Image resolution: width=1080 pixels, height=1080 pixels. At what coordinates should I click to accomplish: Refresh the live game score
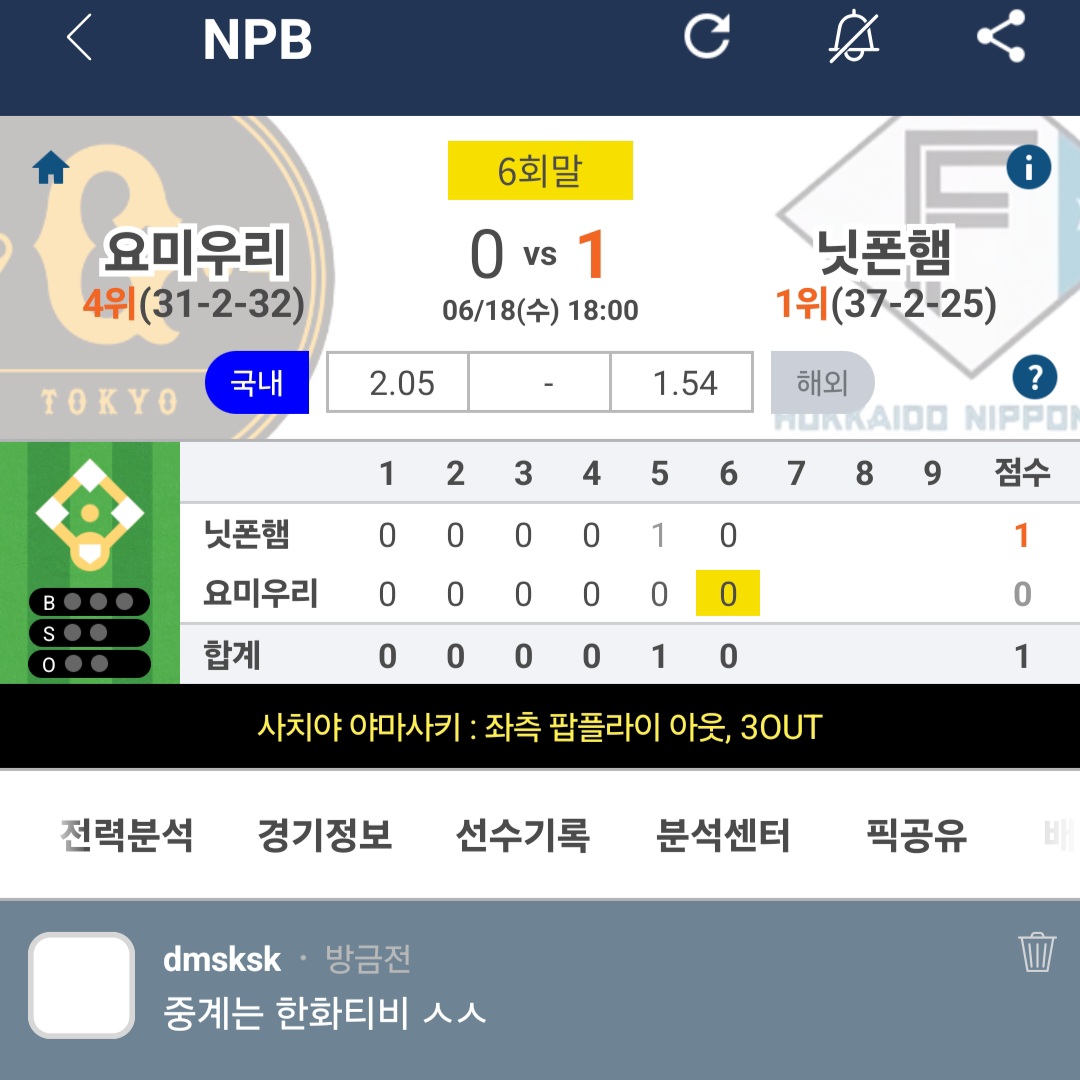click(707, 37)
